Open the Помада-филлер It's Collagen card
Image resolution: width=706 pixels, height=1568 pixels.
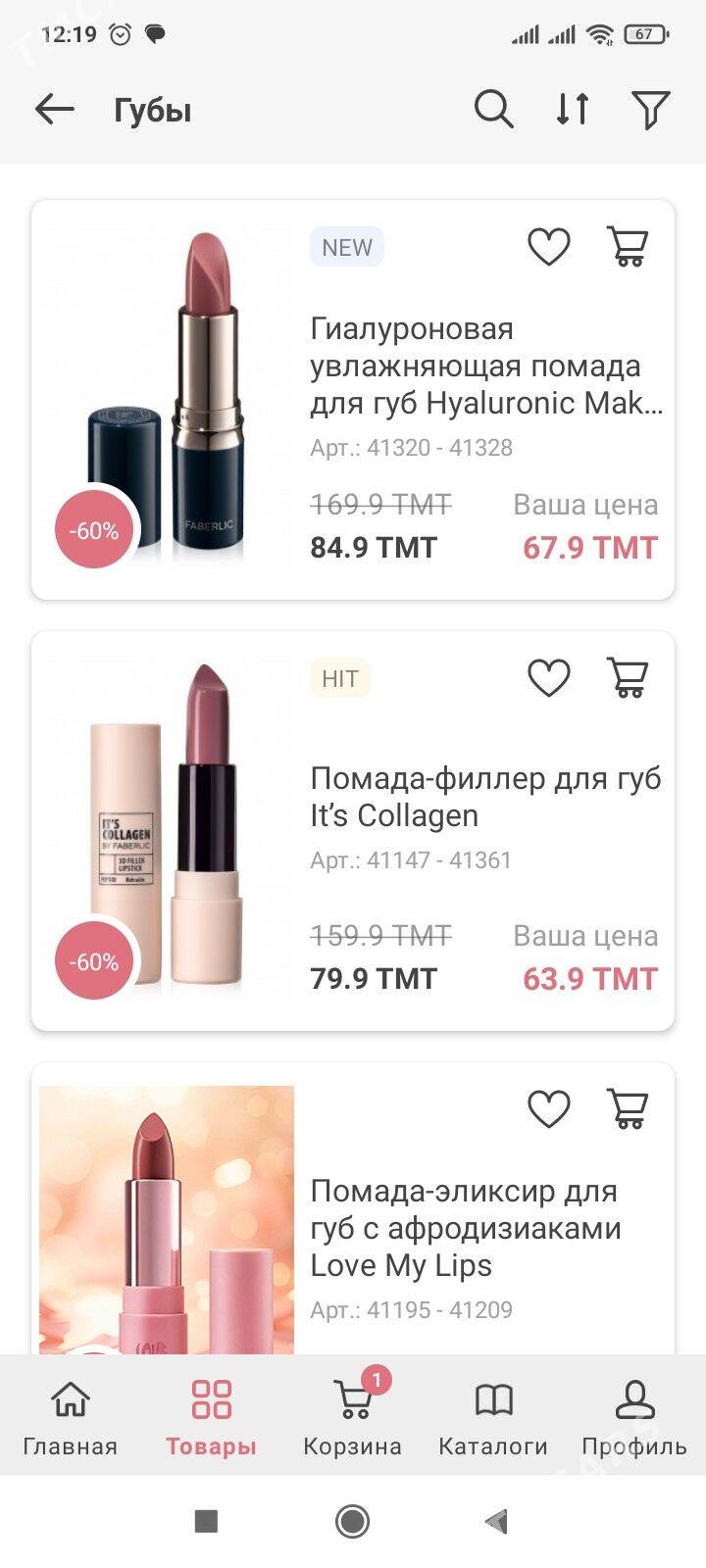click(x=486, y=797)
